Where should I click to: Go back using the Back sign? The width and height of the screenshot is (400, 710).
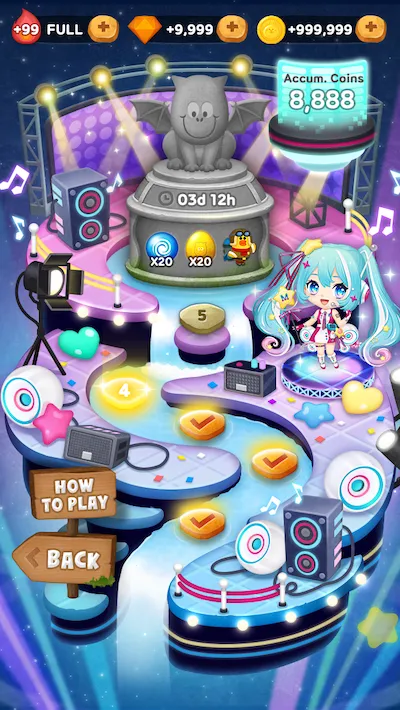click(66, 560)
